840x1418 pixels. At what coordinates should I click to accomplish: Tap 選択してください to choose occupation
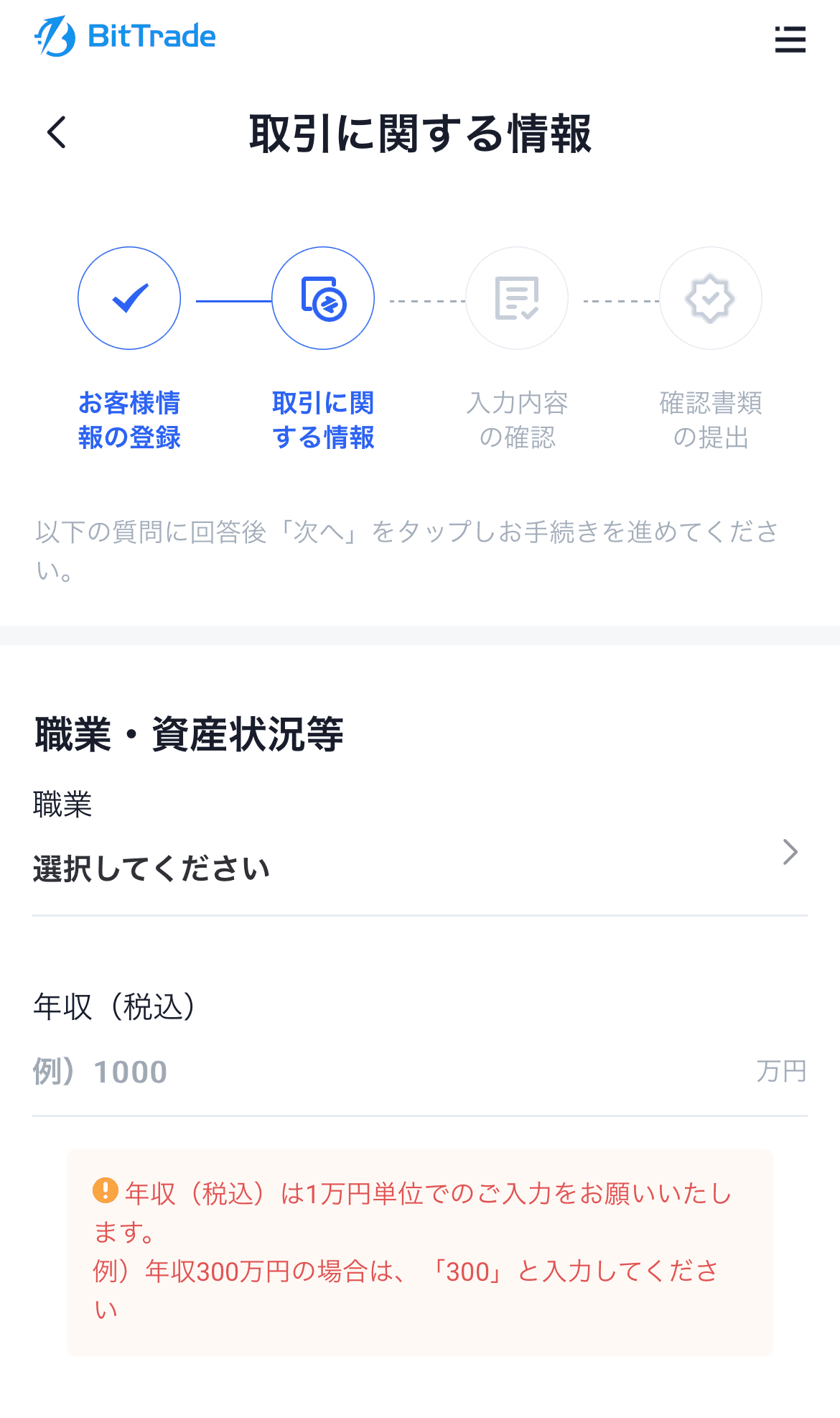[x=151, y=867]
